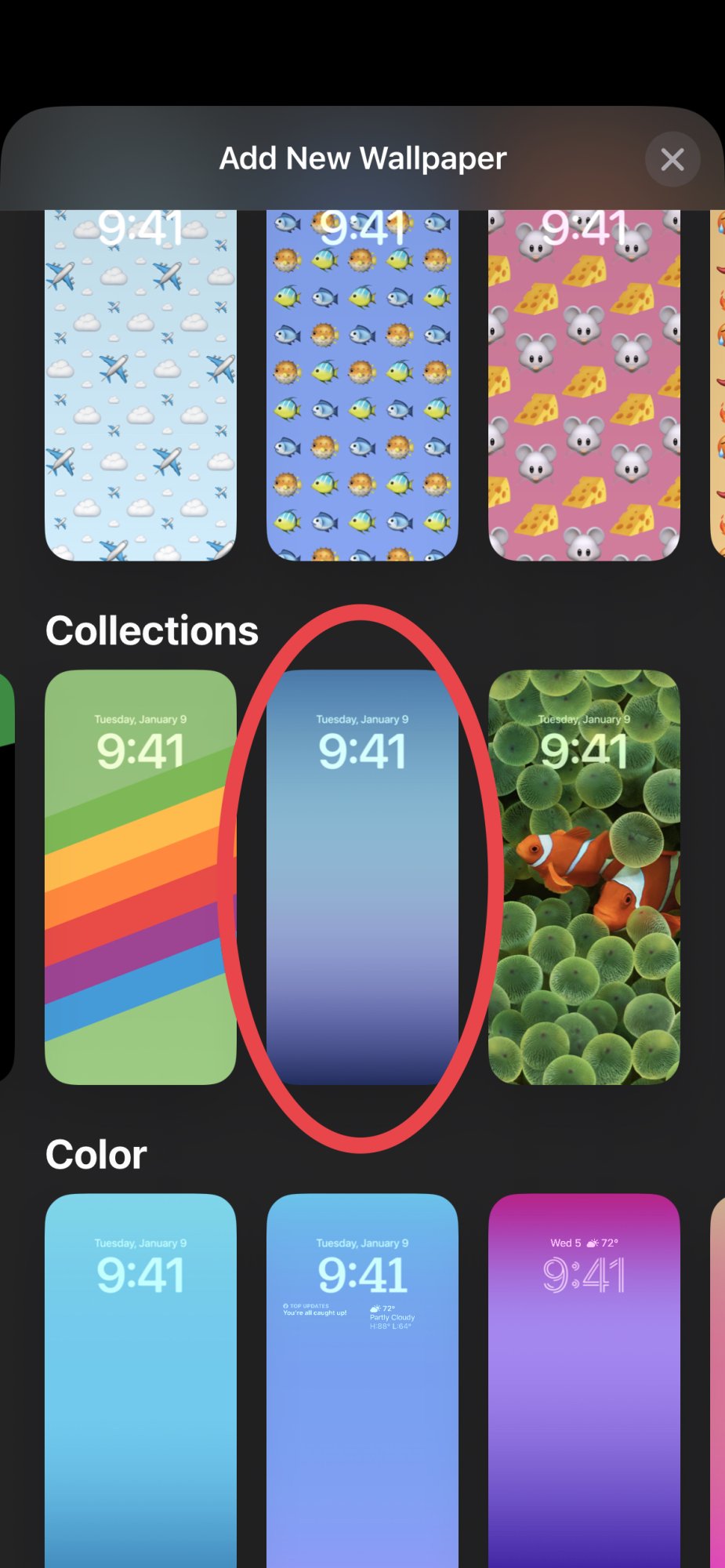The height and width of the screenshot is (1568, 725).
Task: Select the airplane and clouds emoji wallpaper
Action: coord(140,384)
